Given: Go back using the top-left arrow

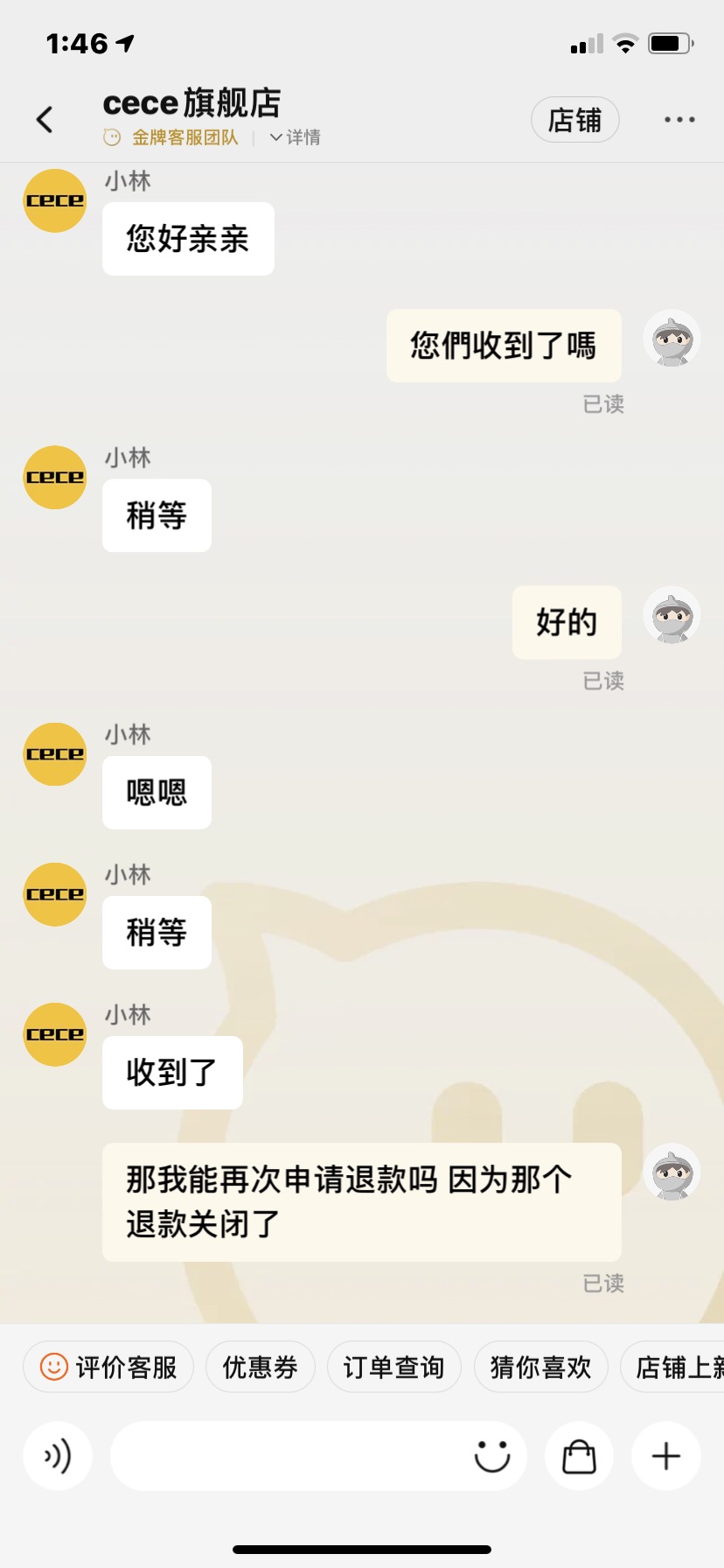Looking at the screenshot, I should (45, 120).
